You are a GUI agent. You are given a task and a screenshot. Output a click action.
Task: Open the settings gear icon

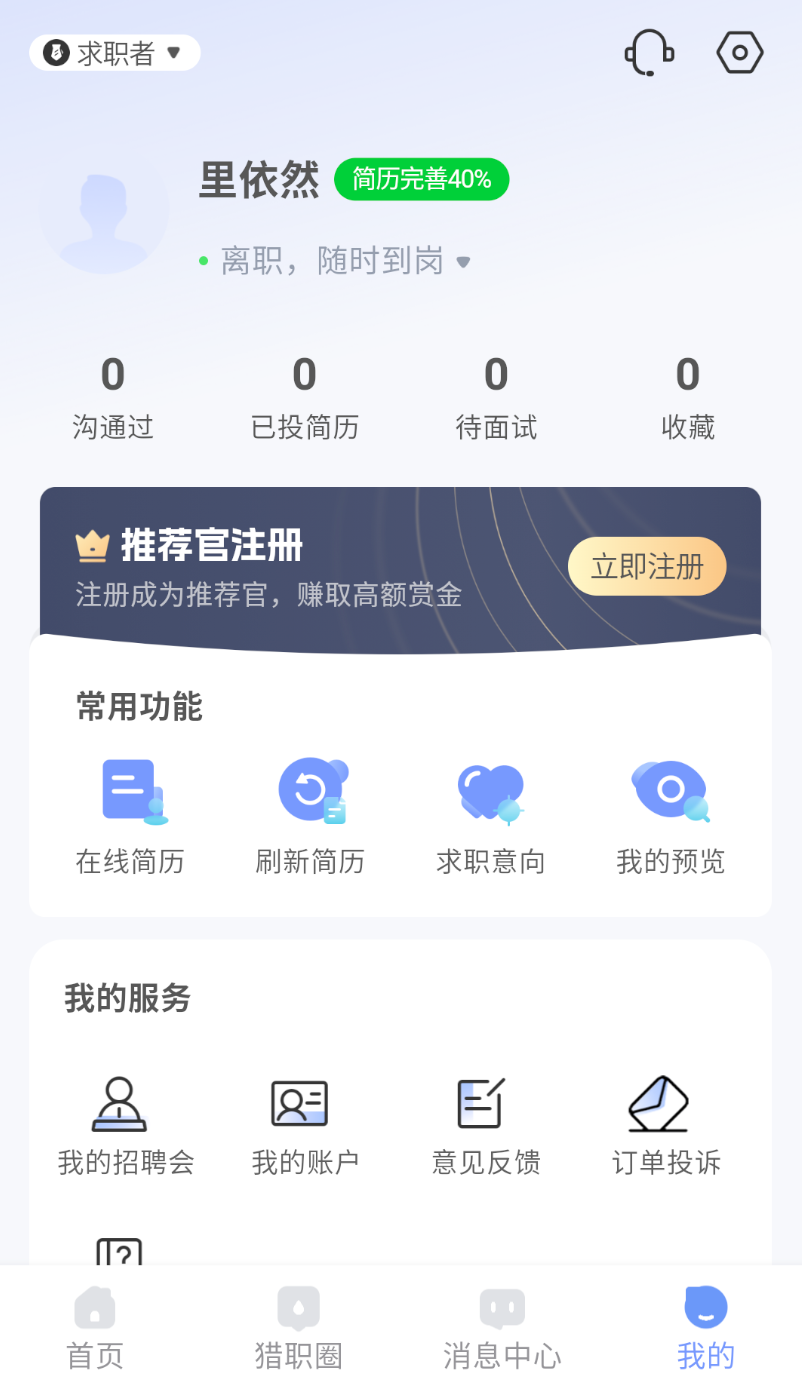(738, 52)
